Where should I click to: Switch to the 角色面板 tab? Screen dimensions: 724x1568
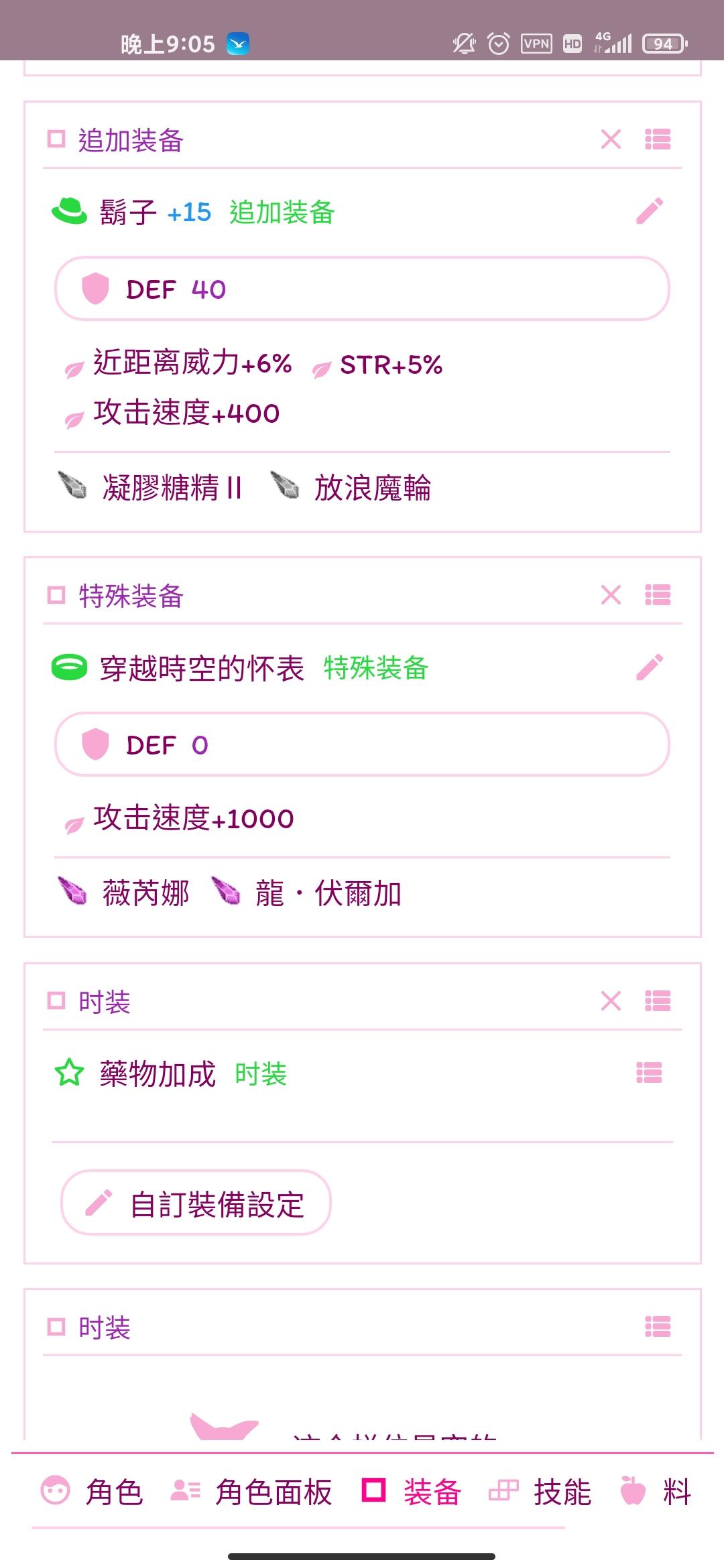pyautogui.click(x=252, y=1492)
